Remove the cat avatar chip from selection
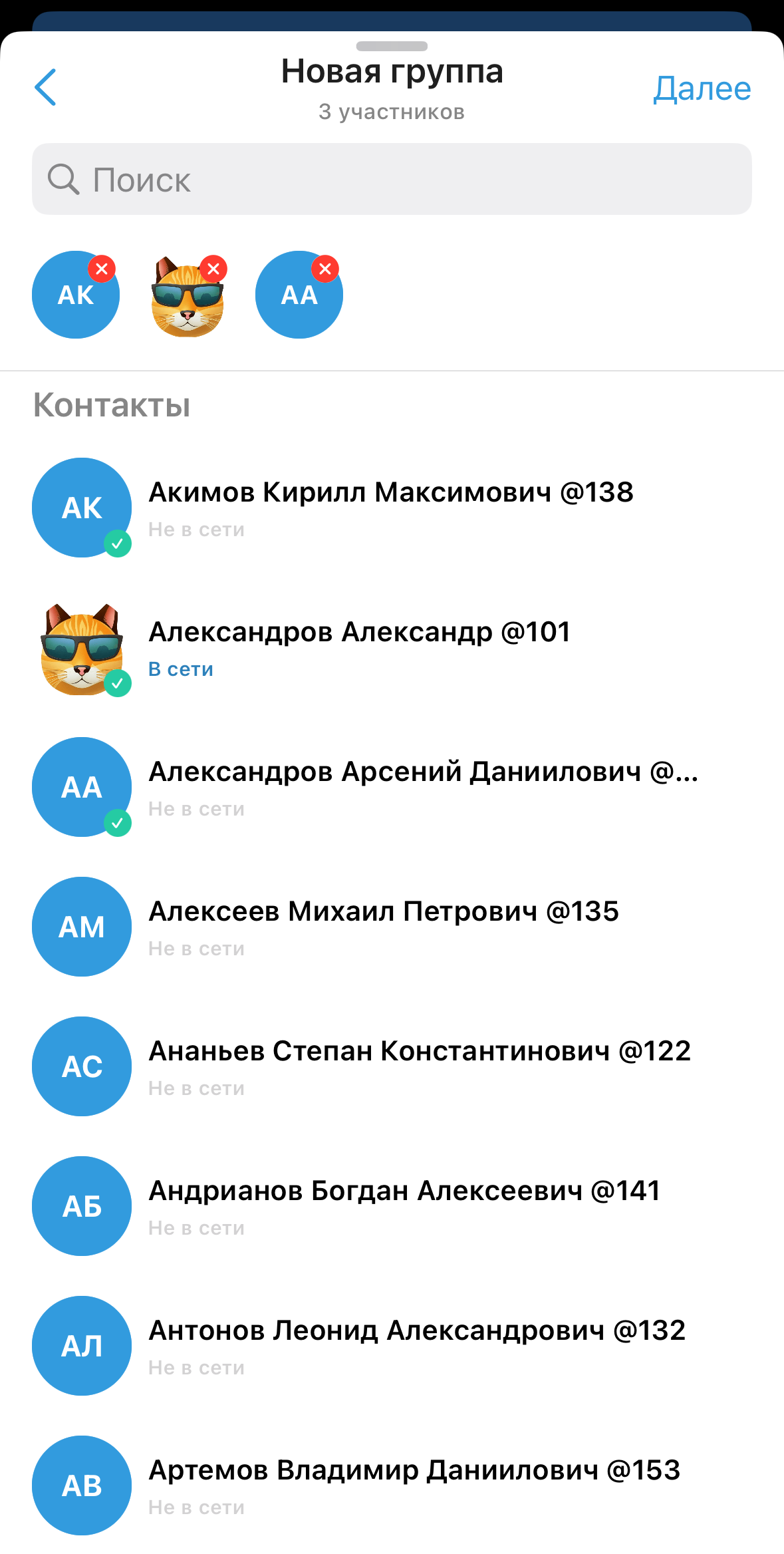784x1554 pixels. (x=213, y=269)
